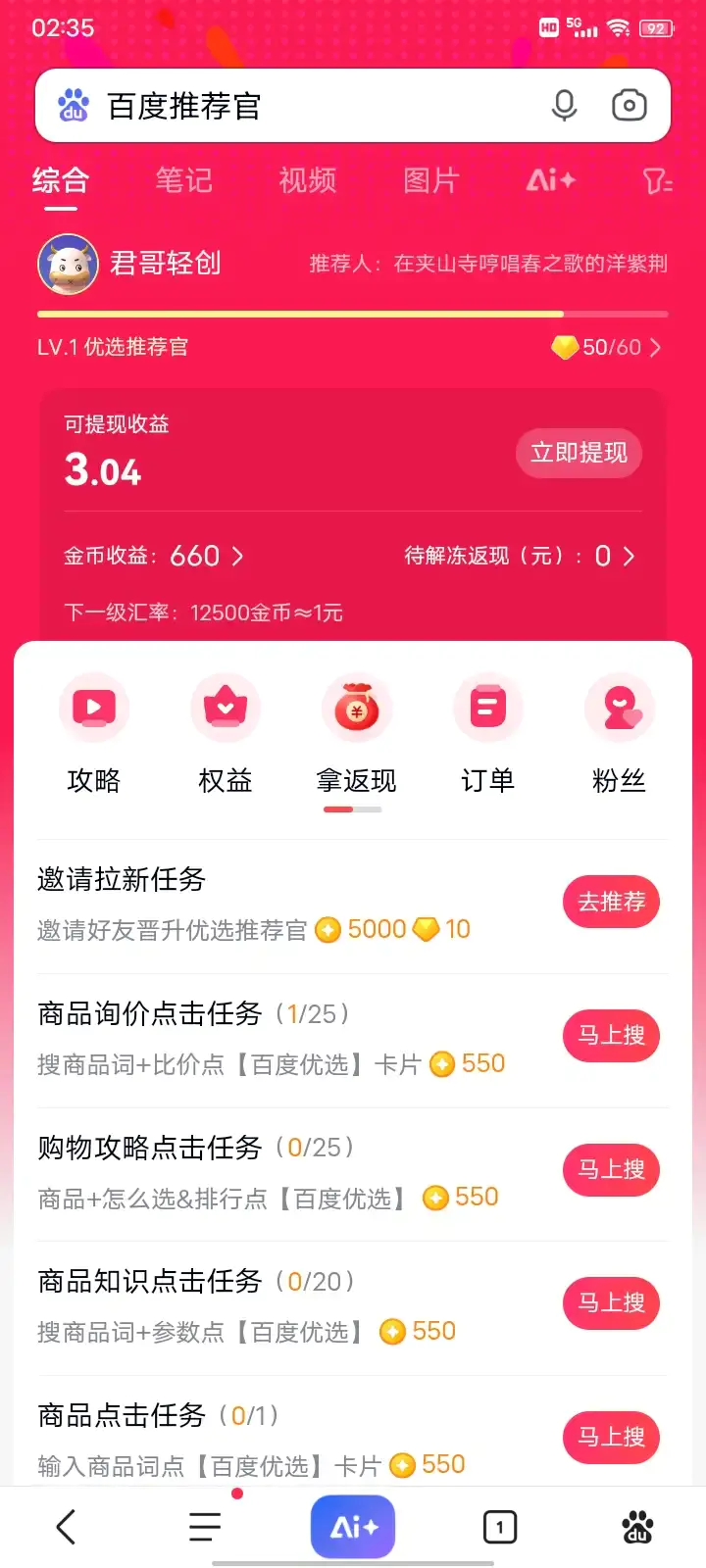
Task: Open the 订单 (orders) icon
Action: (488, 708)
